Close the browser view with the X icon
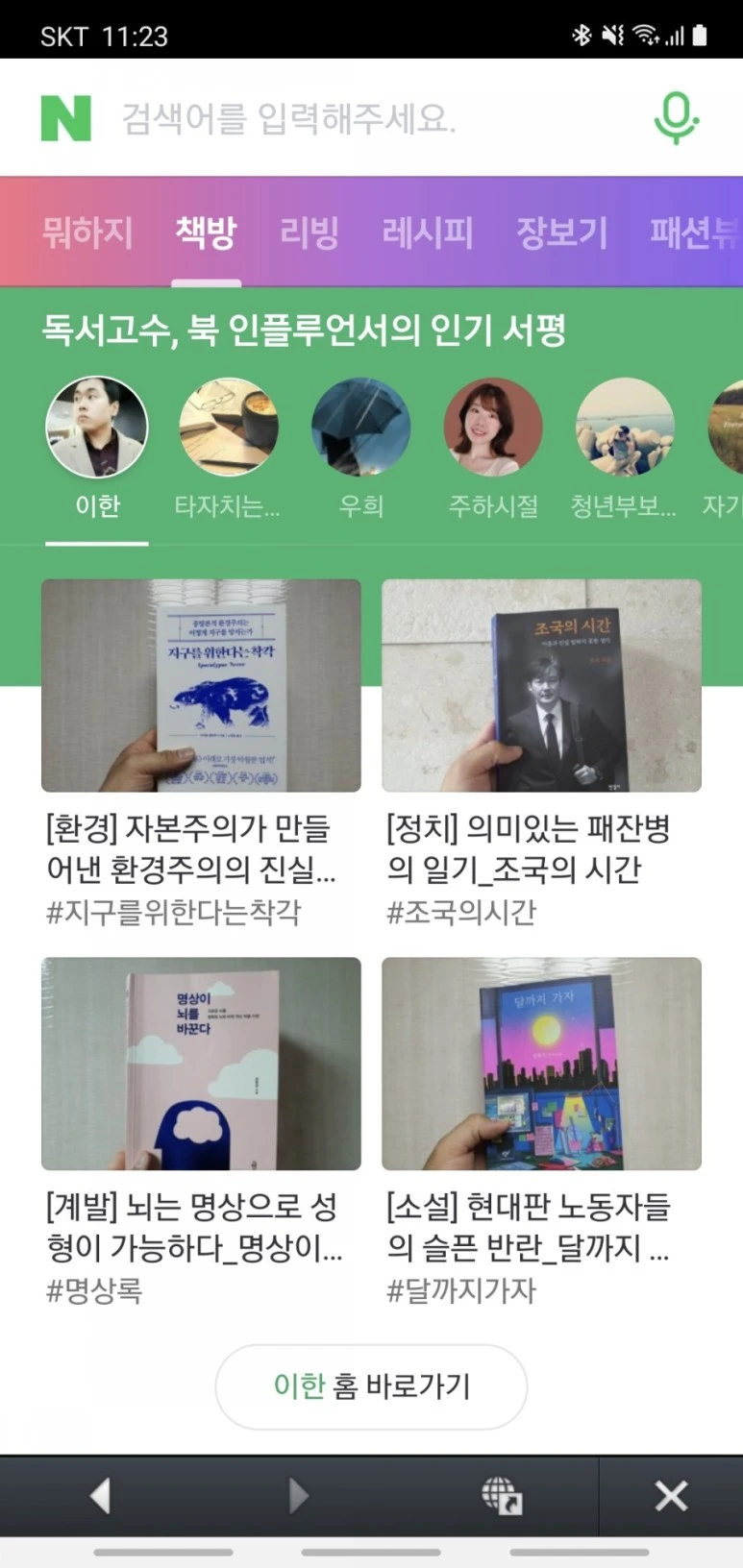Image resolution: width=743 pixels, height=1568 pixels. pos(670,1495)
